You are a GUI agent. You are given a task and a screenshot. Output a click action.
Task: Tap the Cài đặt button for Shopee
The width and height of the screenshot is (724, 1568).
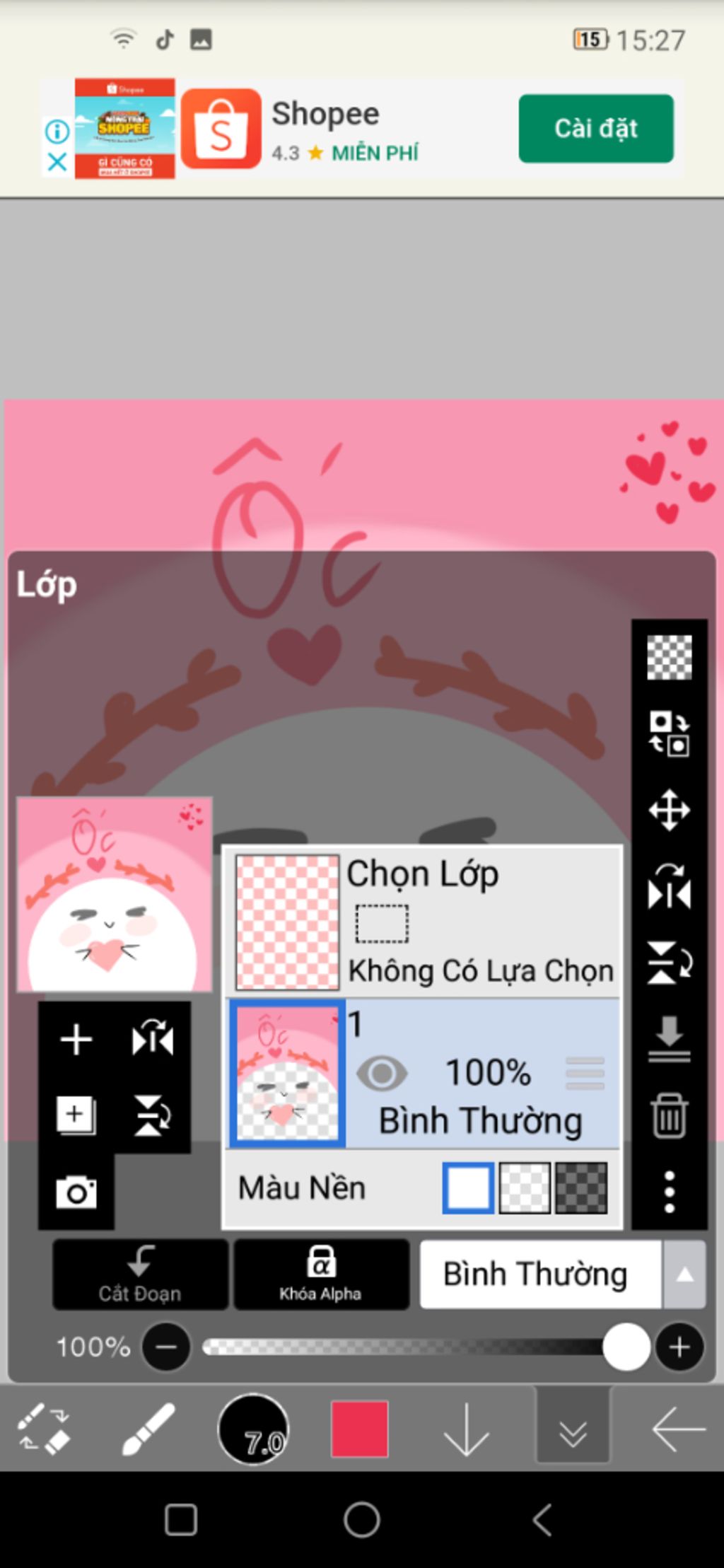[595, 128]
